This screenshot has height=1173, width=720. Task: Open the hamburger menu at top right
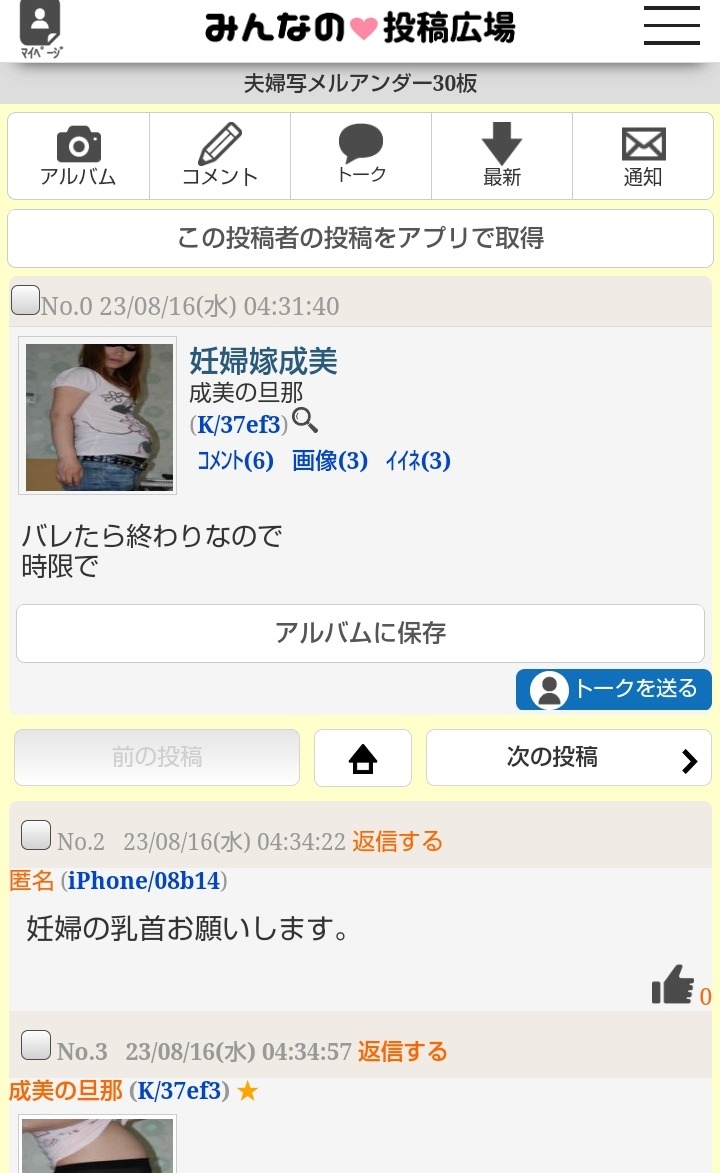click(671, 25)
